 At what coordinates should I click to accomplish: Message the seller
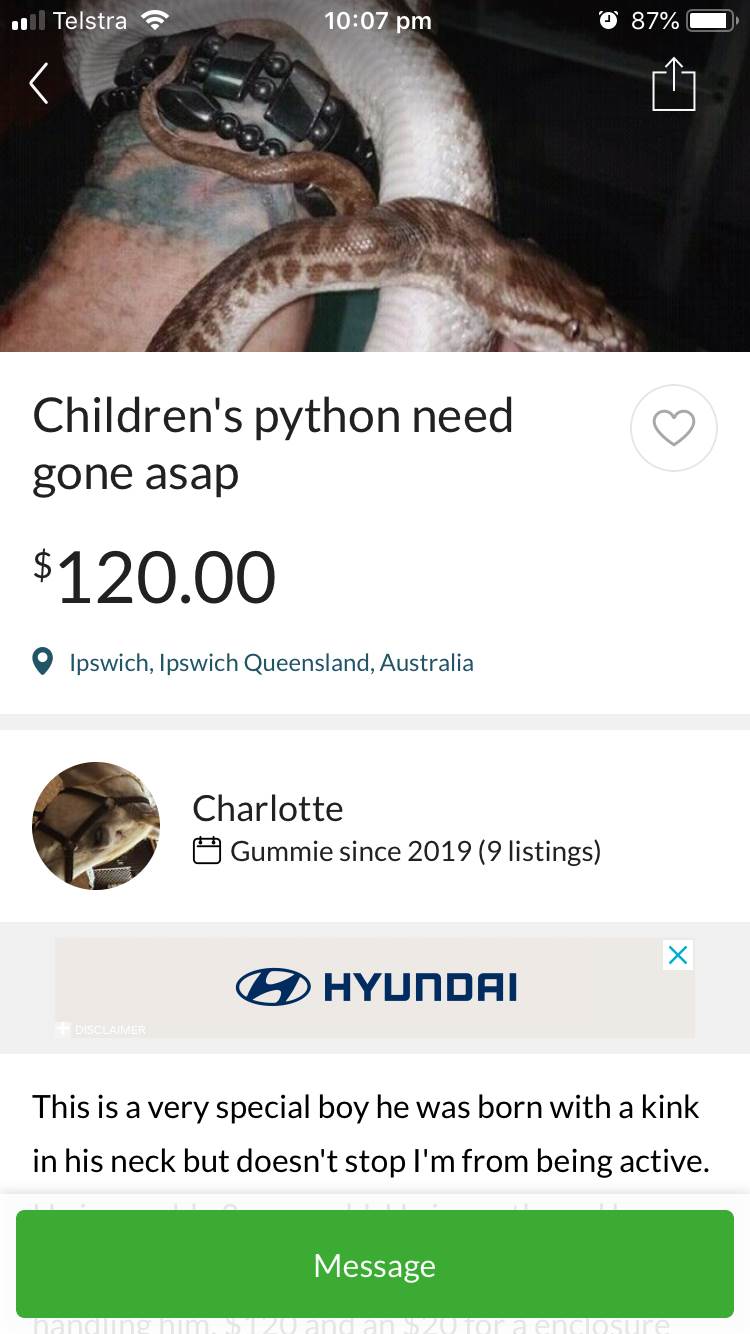point(375,1265)
